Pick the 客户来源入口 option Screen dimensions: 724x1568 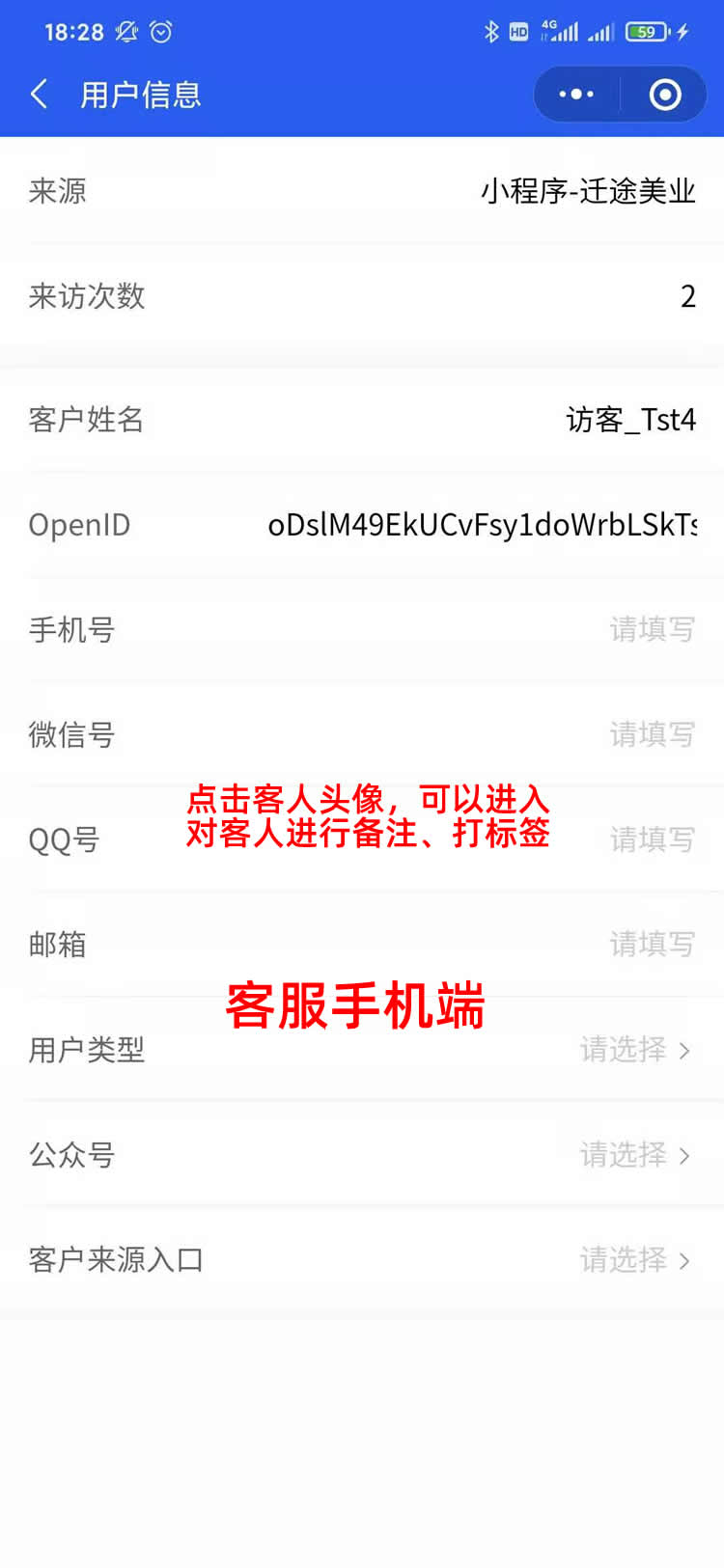634,1260
